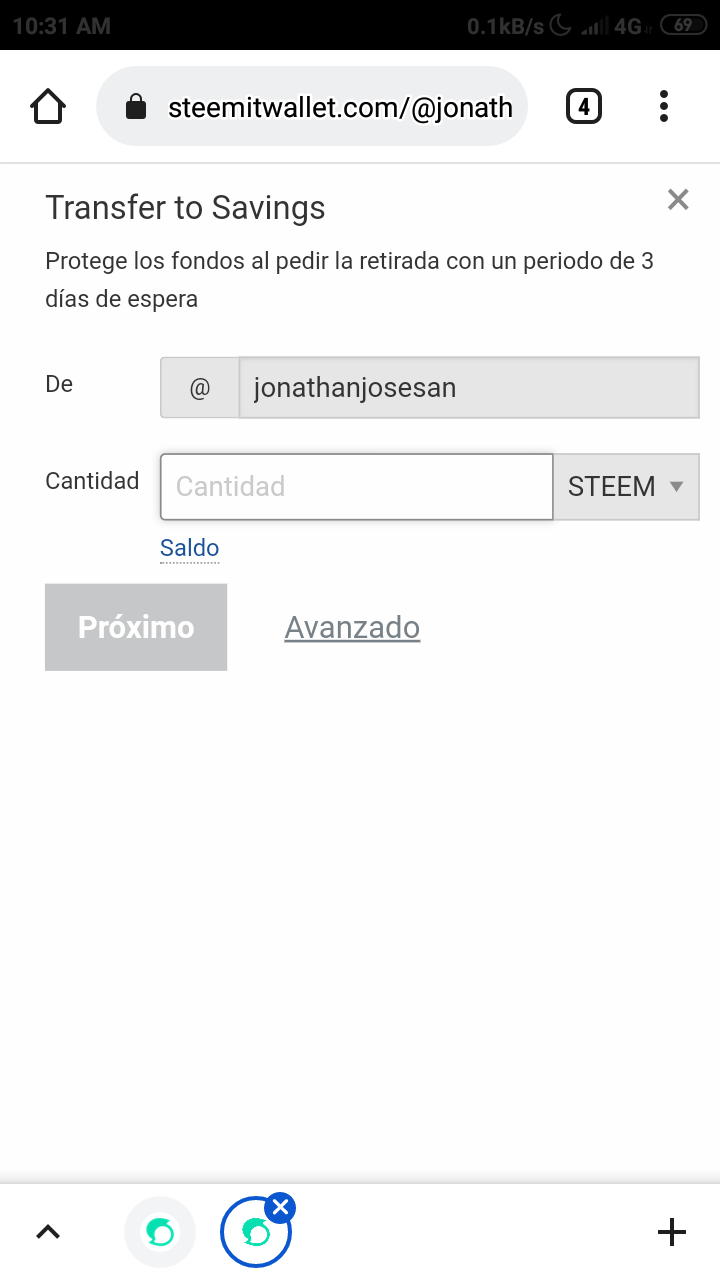Open the tab switcher showing 4
The height and width of the screenshot is (1280, 720).
pos(584,106)
